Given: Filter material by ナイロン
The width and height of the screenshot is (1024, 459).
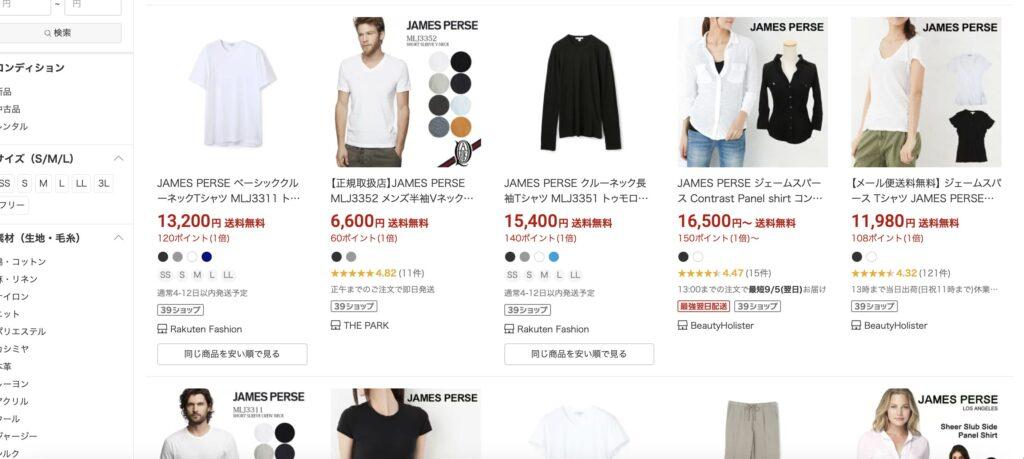Looking at the screenshot, I should coord(18,296).
